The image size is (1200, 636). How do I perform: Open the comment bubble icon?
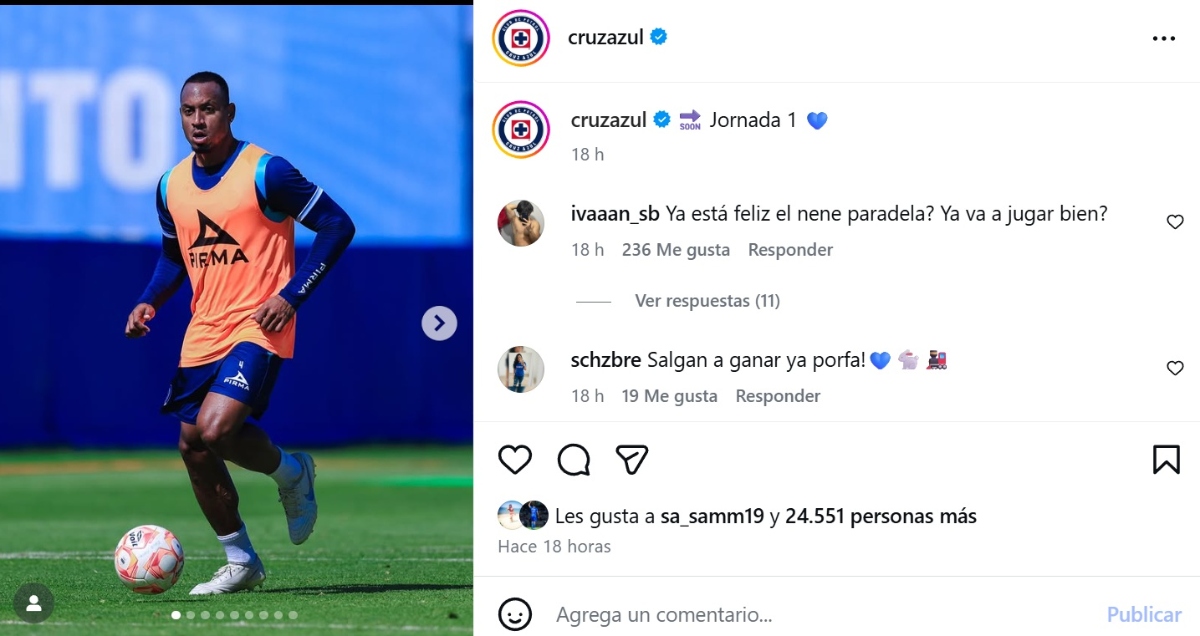click(x=574, y=459)
